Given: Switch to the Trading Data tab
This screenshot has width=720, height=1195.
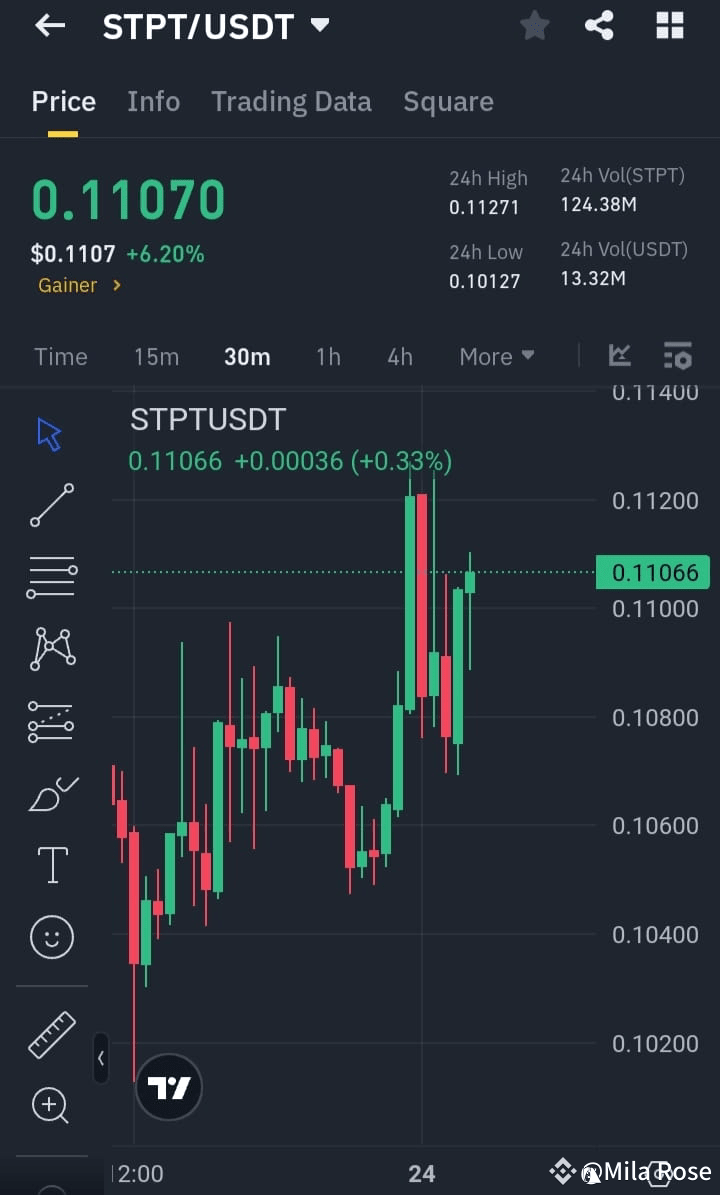Looking at the screenshot, I should pos(291,101).
